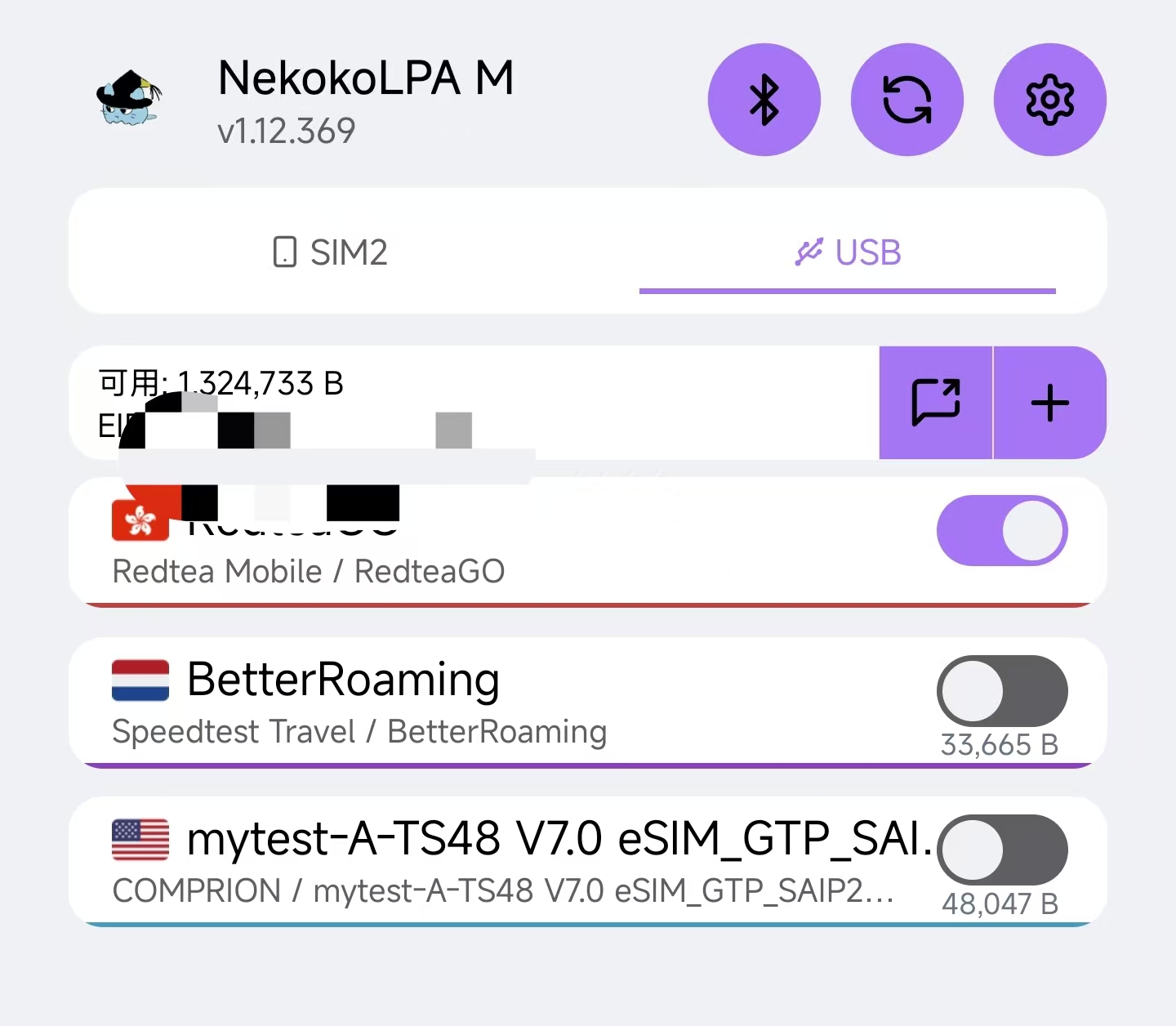Switch to the SIM2 tab
1176x1026 pixels.
pos(330,252)
